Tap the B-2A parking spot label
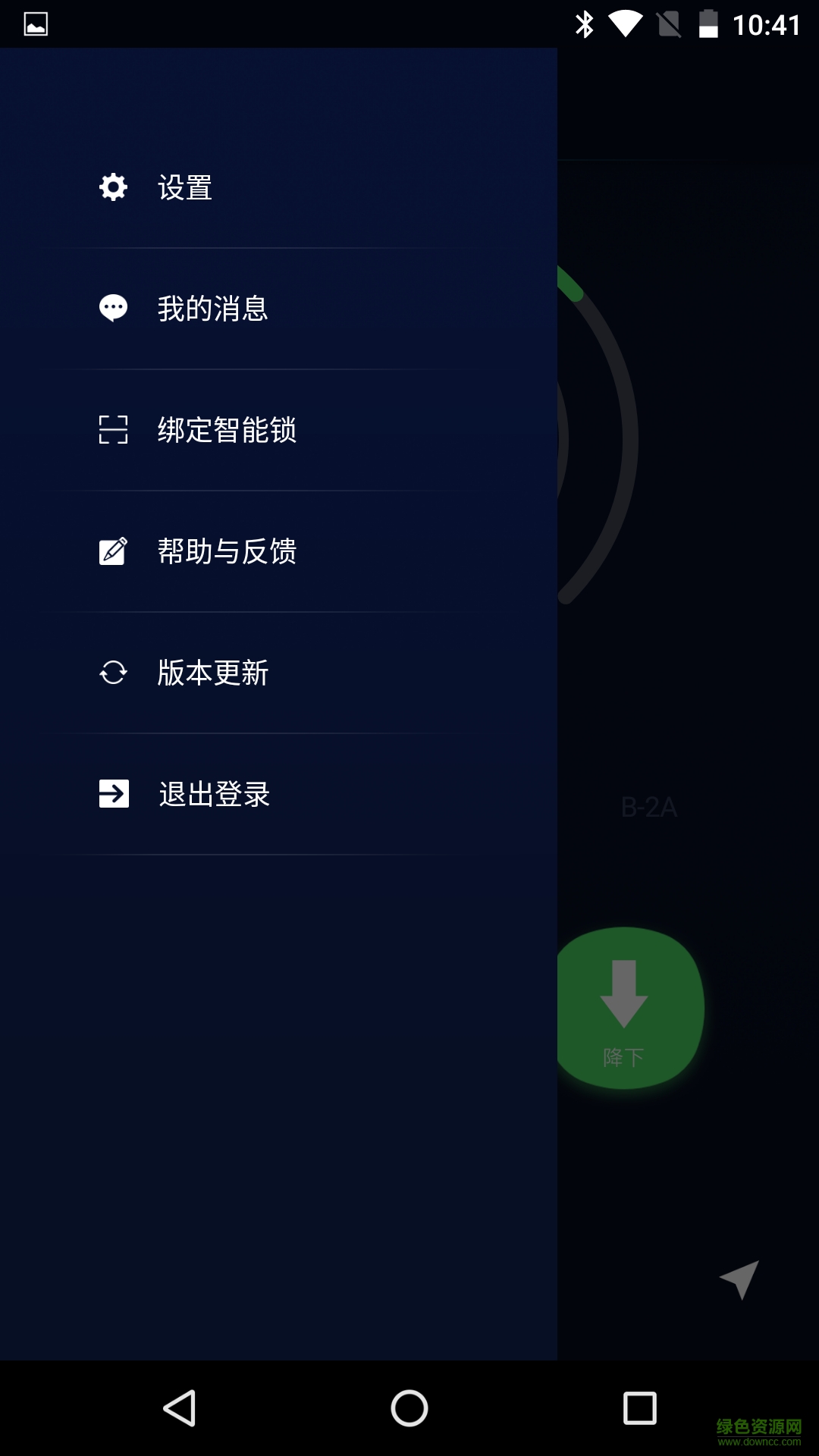The image size is (819, 1456). (x=651, y=807)
